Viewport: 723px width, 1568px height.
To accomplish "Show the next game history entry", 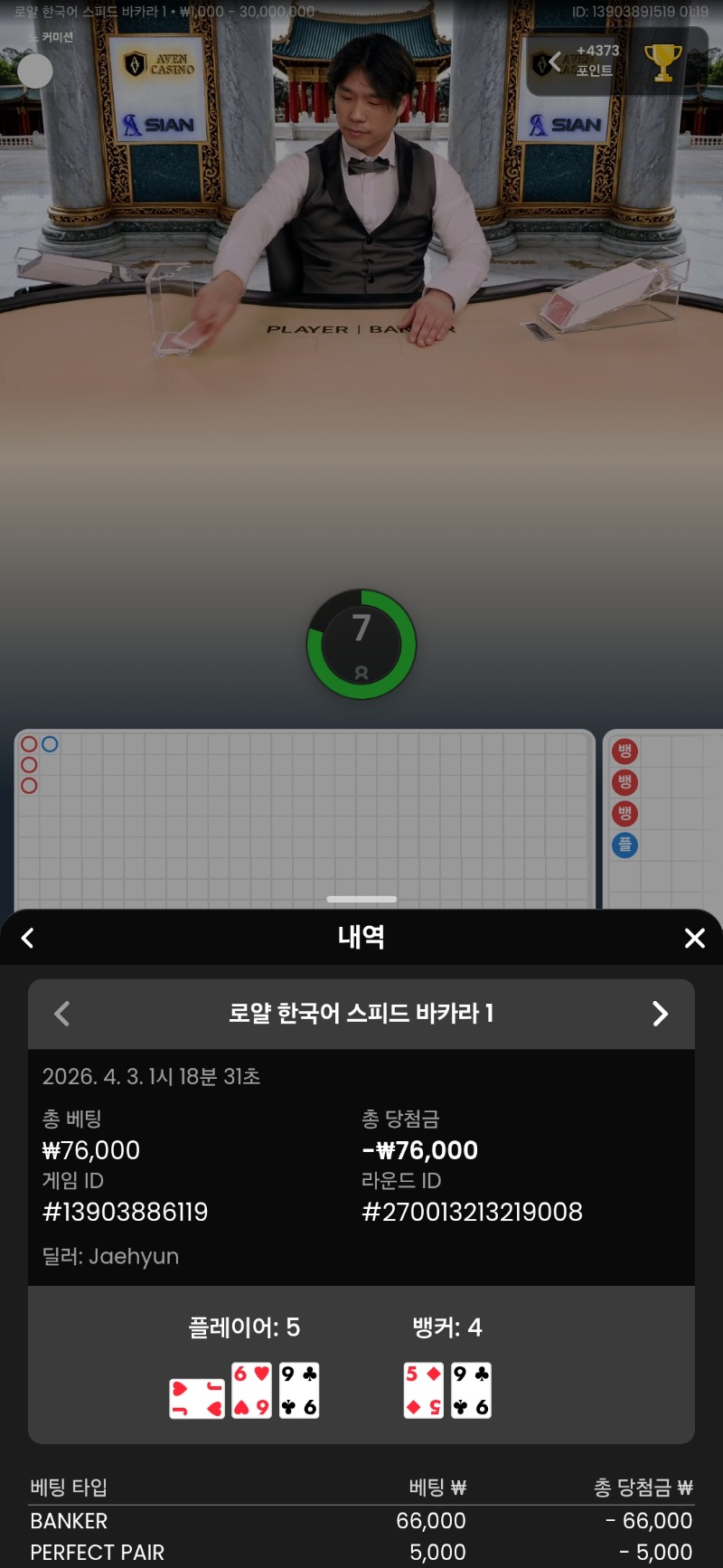I will tap(661, 1014).
